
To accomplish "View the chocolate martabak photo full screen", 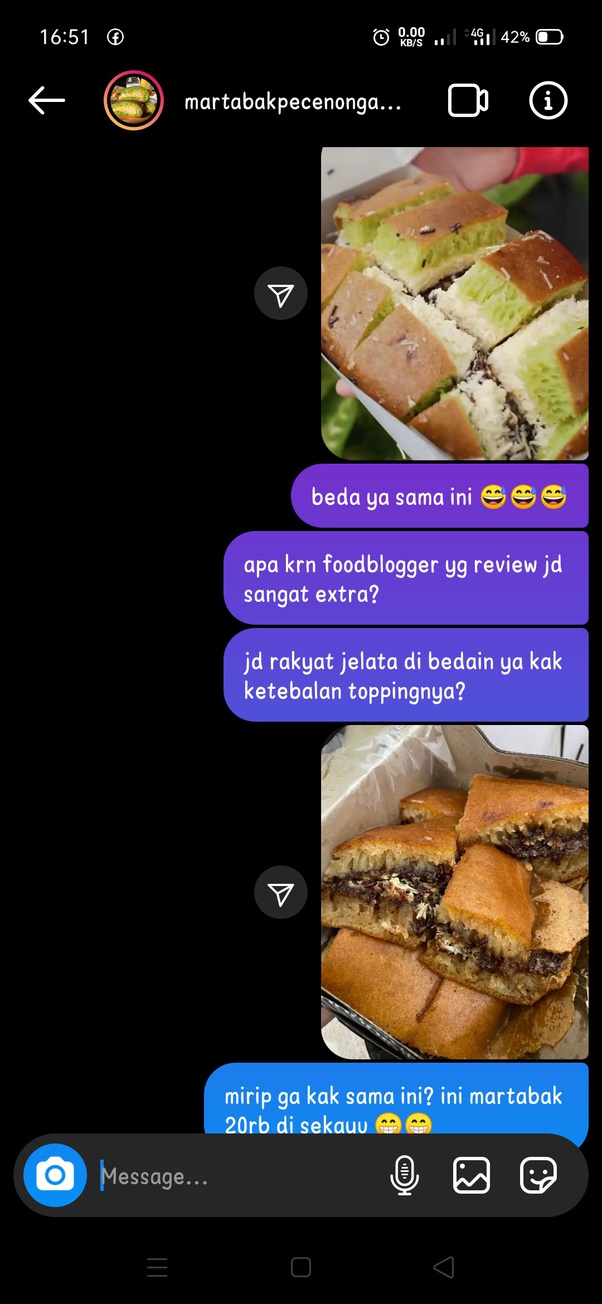I will tap(454, 892).
